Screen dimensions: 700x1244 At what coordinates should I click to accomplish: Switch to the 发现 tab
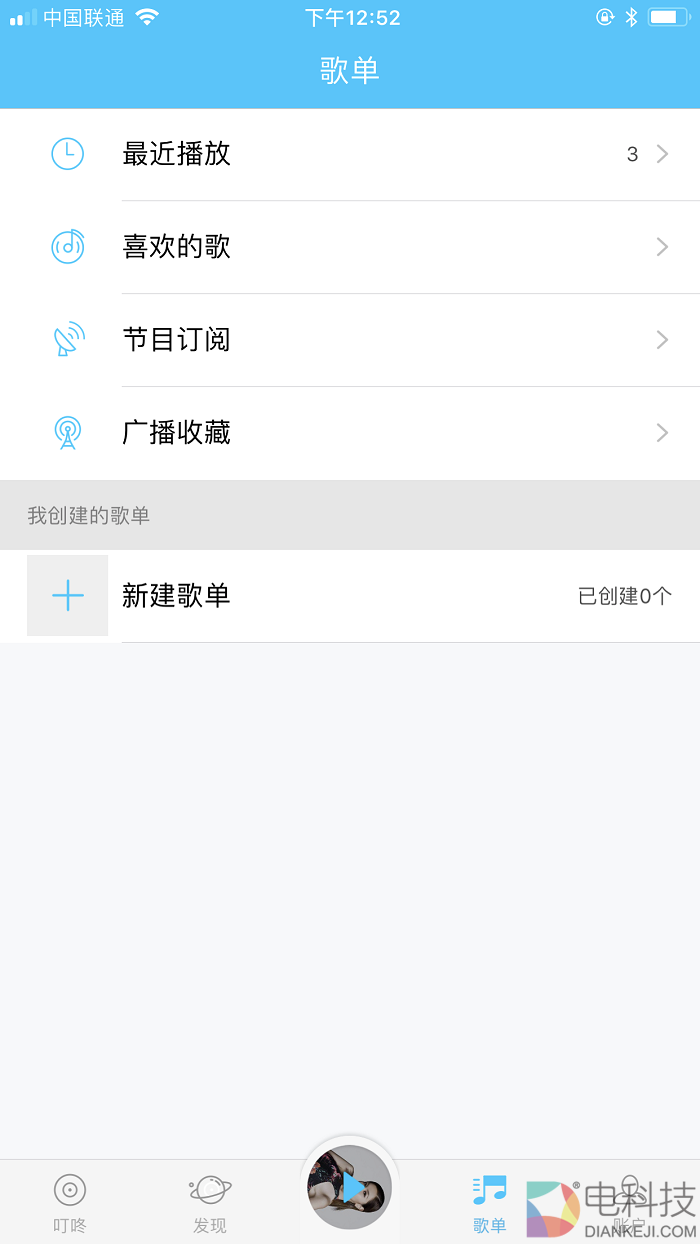point(210,1202)
